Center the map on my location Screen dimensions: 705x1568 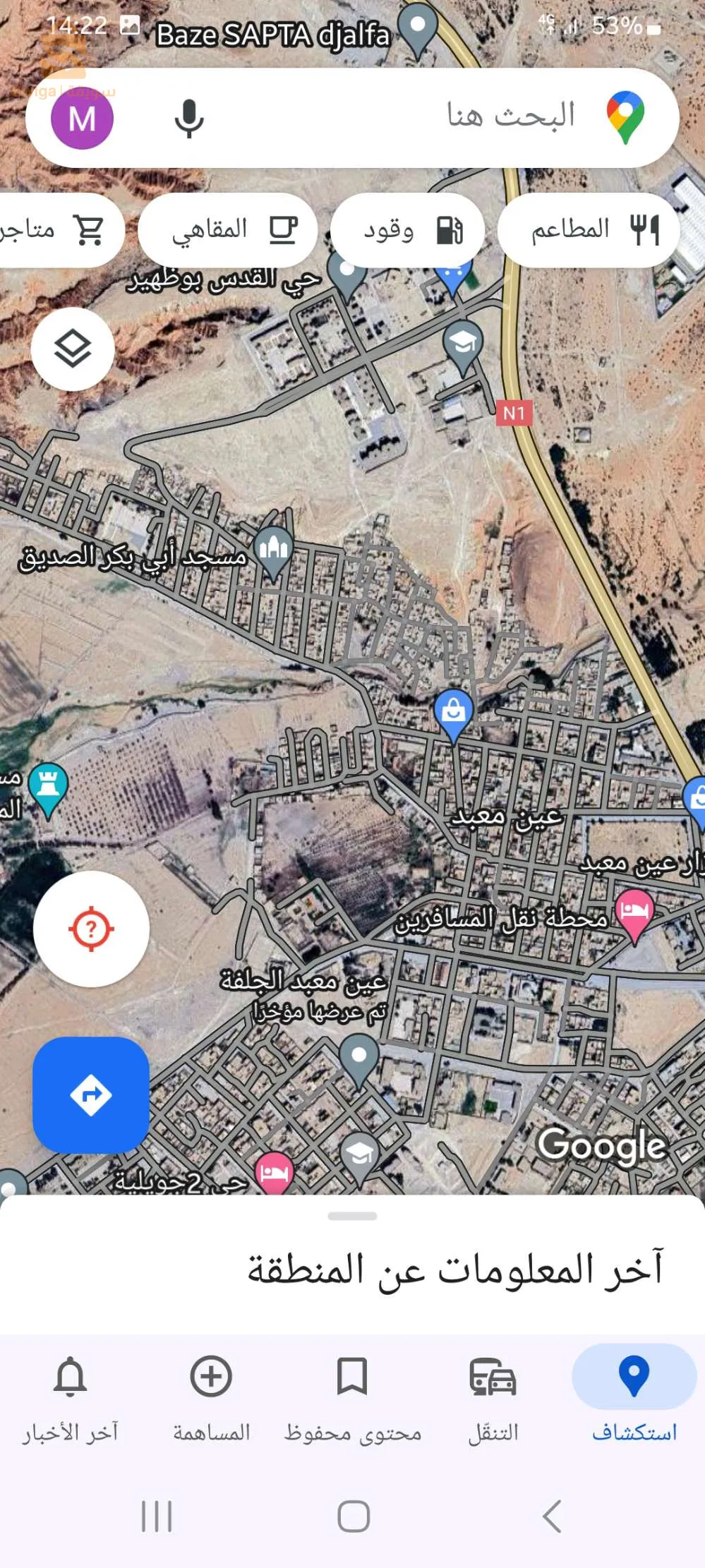(91, 929)
